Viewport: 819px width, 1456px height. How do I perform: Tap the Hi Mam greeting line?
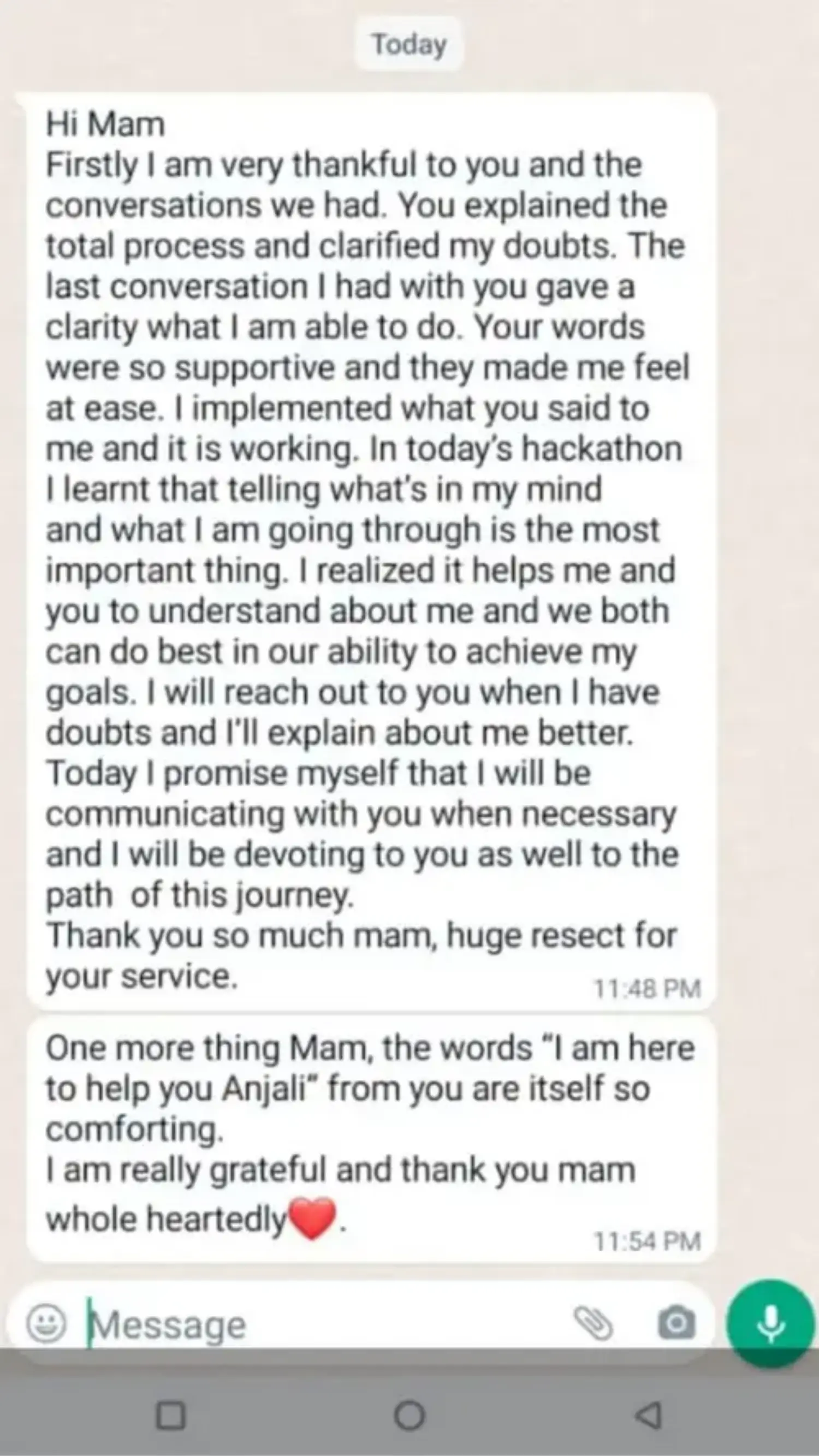105,122
